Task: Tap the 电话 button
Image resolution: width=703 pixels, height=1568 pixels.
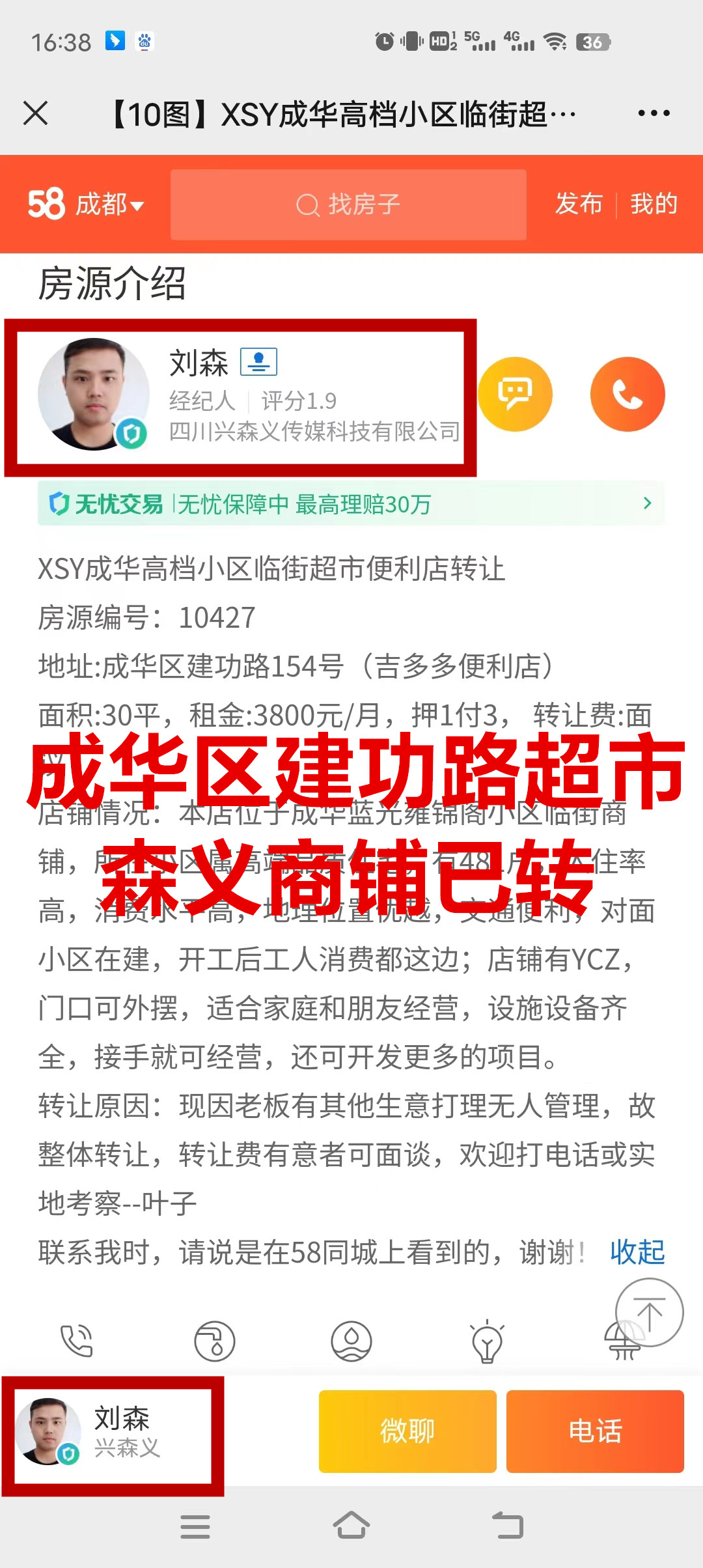Action: point(595,1431)
